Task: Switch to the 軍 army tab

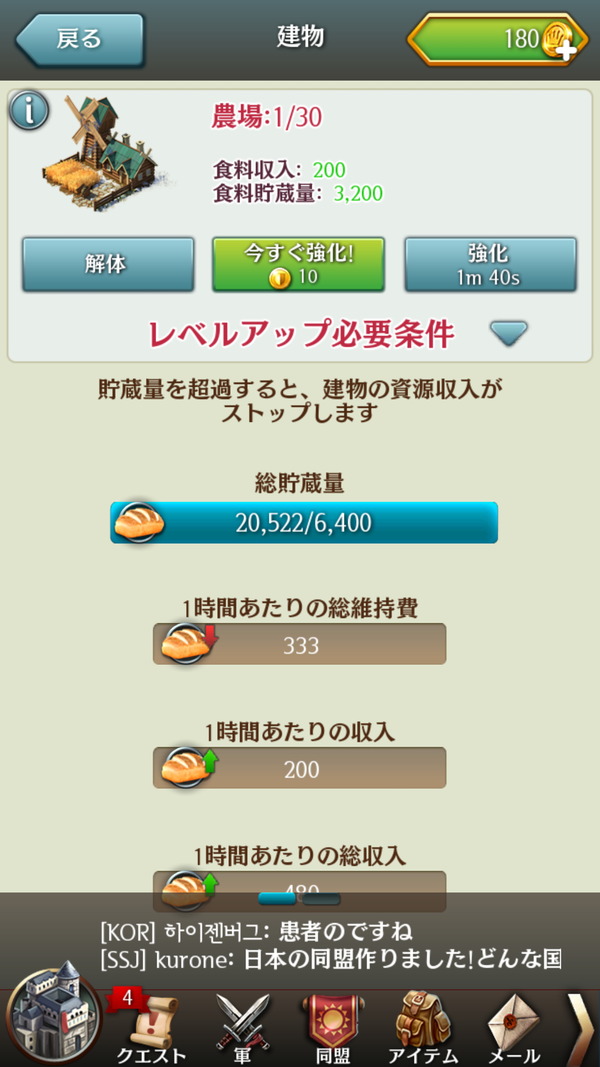Action: tap(243, 1027)
